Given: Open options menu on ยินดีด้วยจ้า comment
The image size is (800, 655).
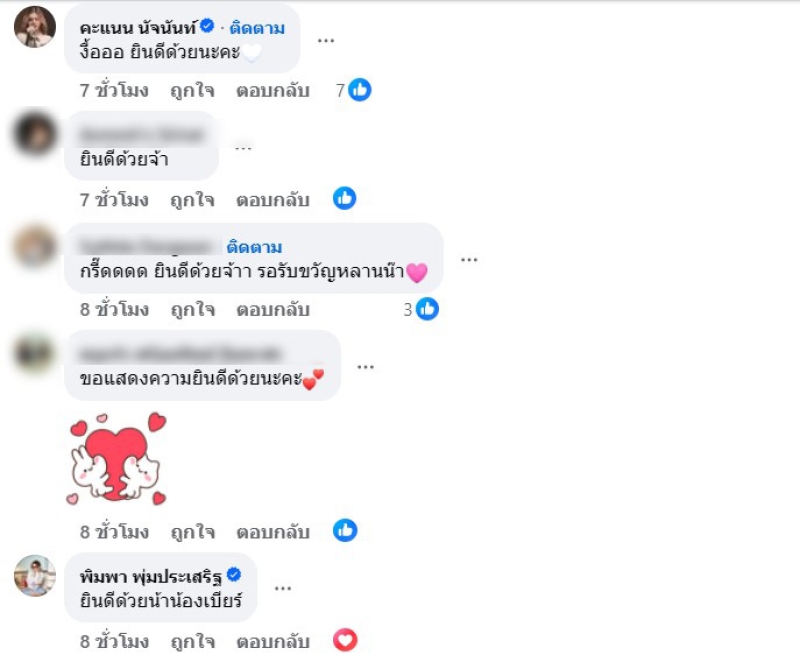Looking at the screenshot, I should 243,147.
